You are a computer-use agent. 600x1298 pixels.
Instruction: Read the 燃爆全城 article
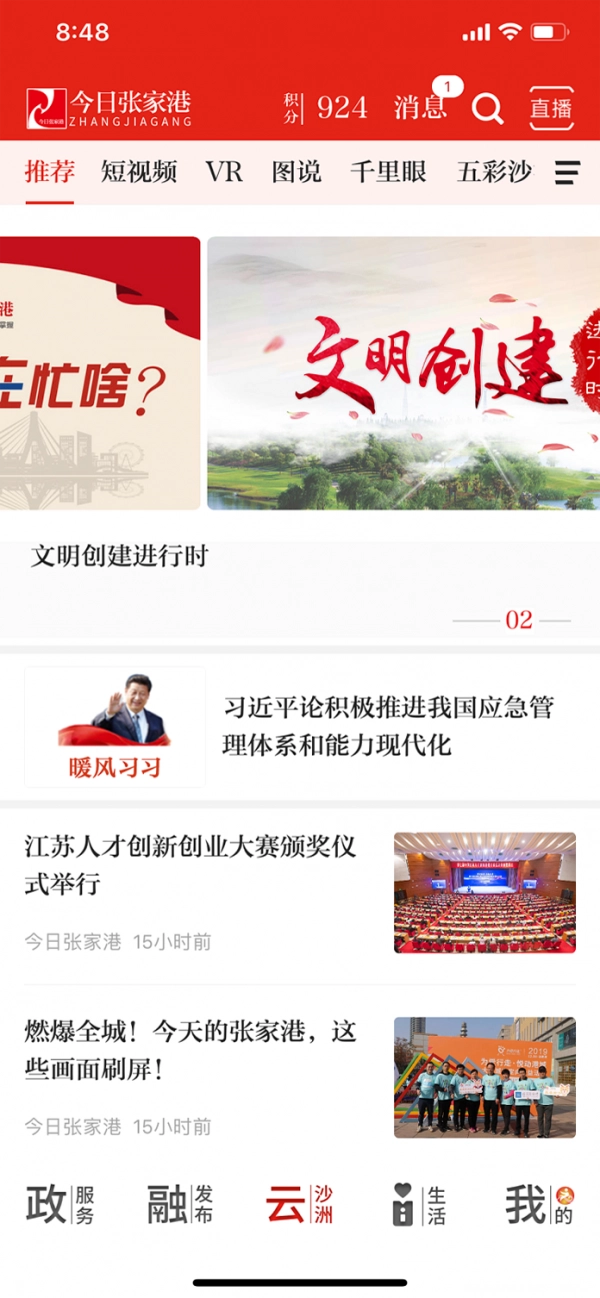pos(300,1078)
